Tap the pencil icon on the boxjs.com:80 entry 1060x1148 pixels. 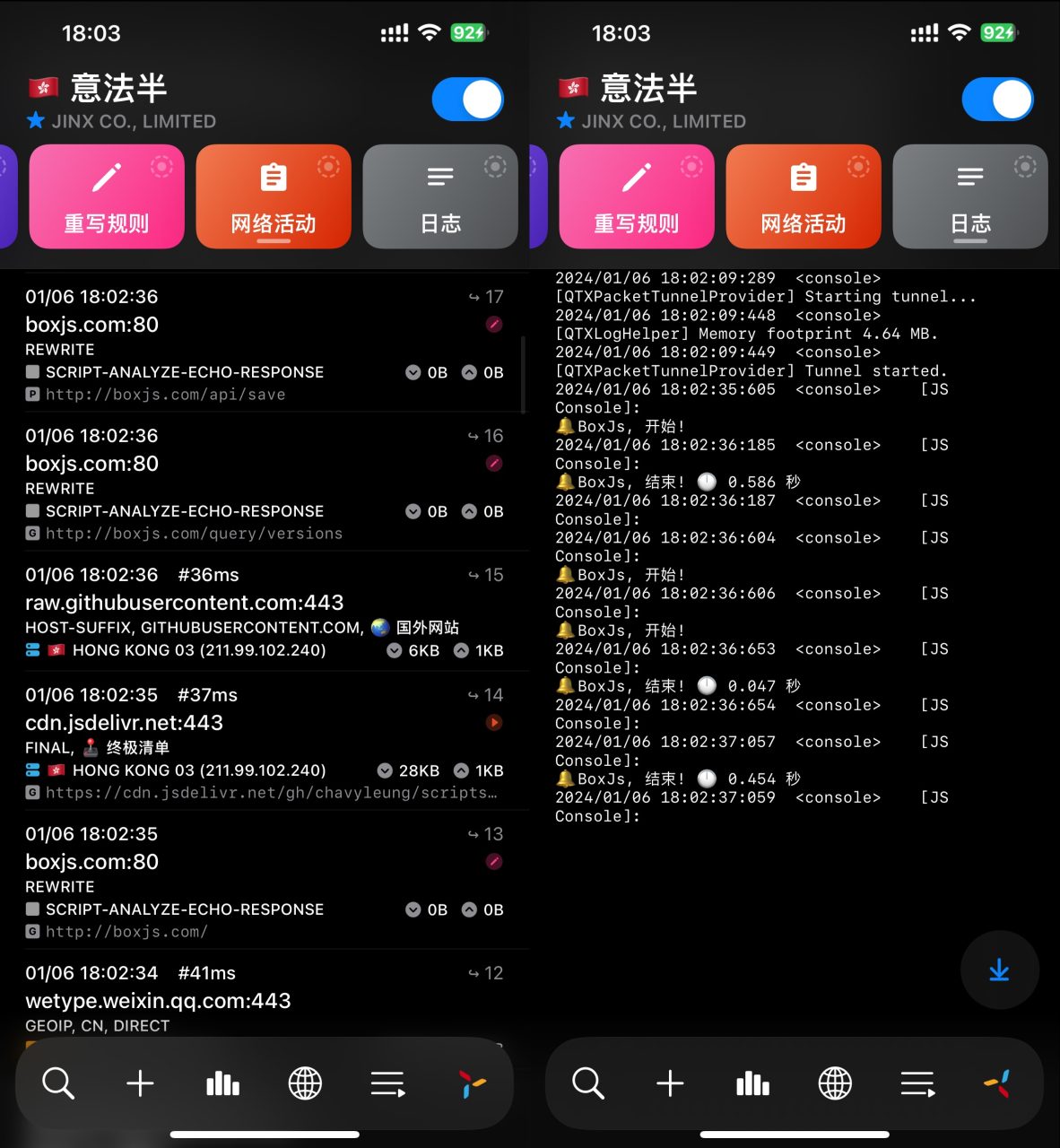click(494, 324)
